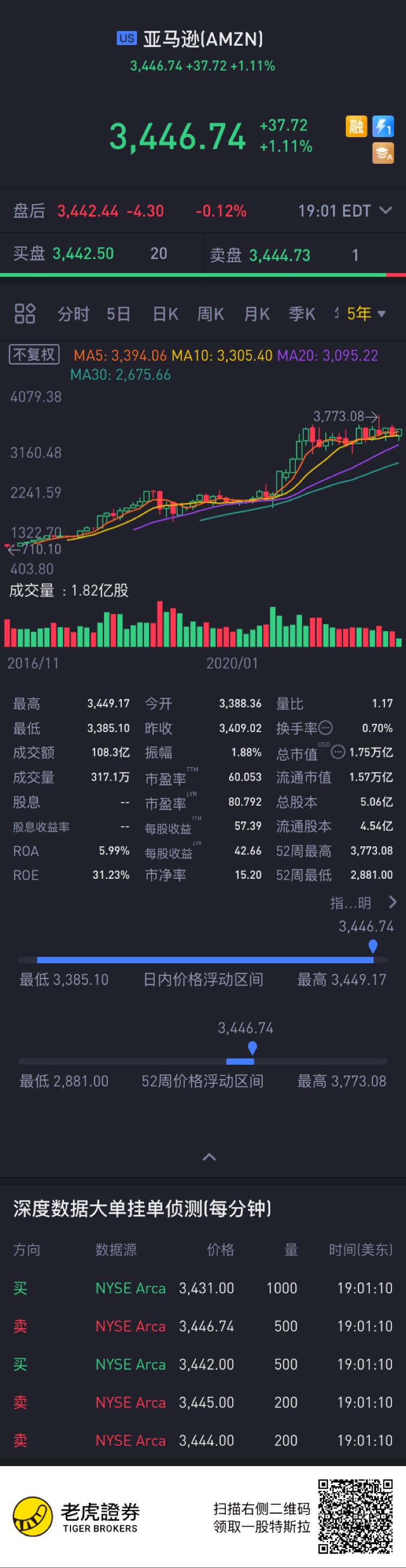Open the 5年 period dropdown
The width and height of the screenshot is (406, 1568).
366,314
